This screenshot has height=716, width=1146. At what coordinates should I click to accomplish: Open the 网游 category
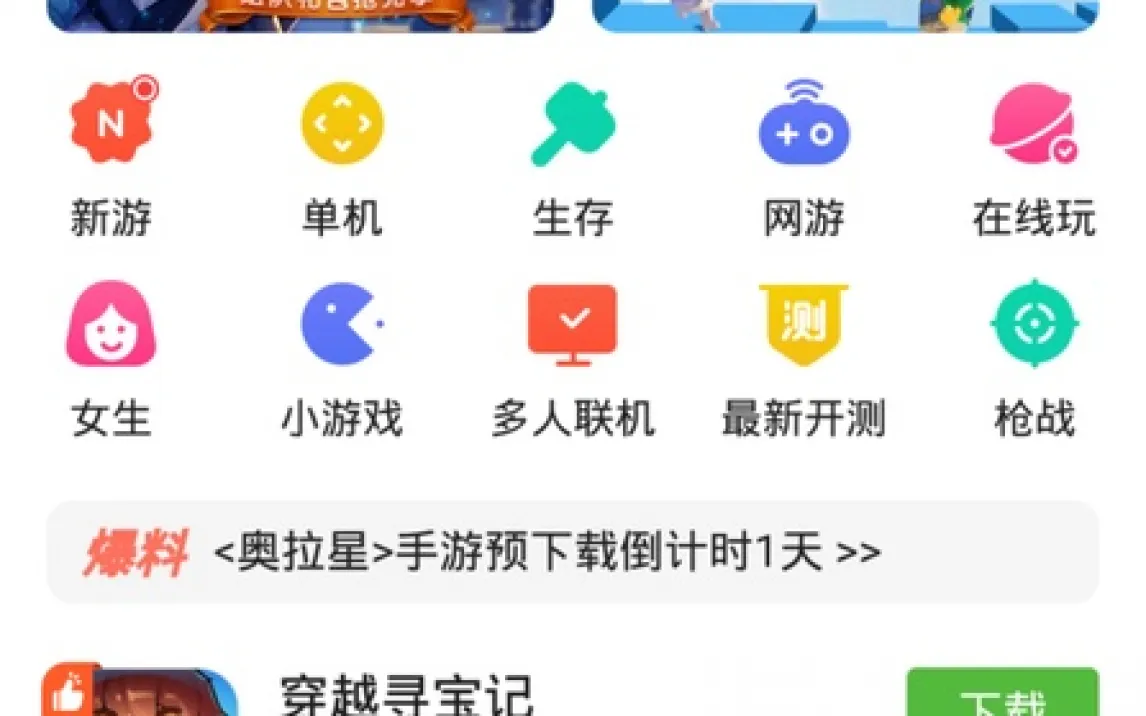point(803,155)
